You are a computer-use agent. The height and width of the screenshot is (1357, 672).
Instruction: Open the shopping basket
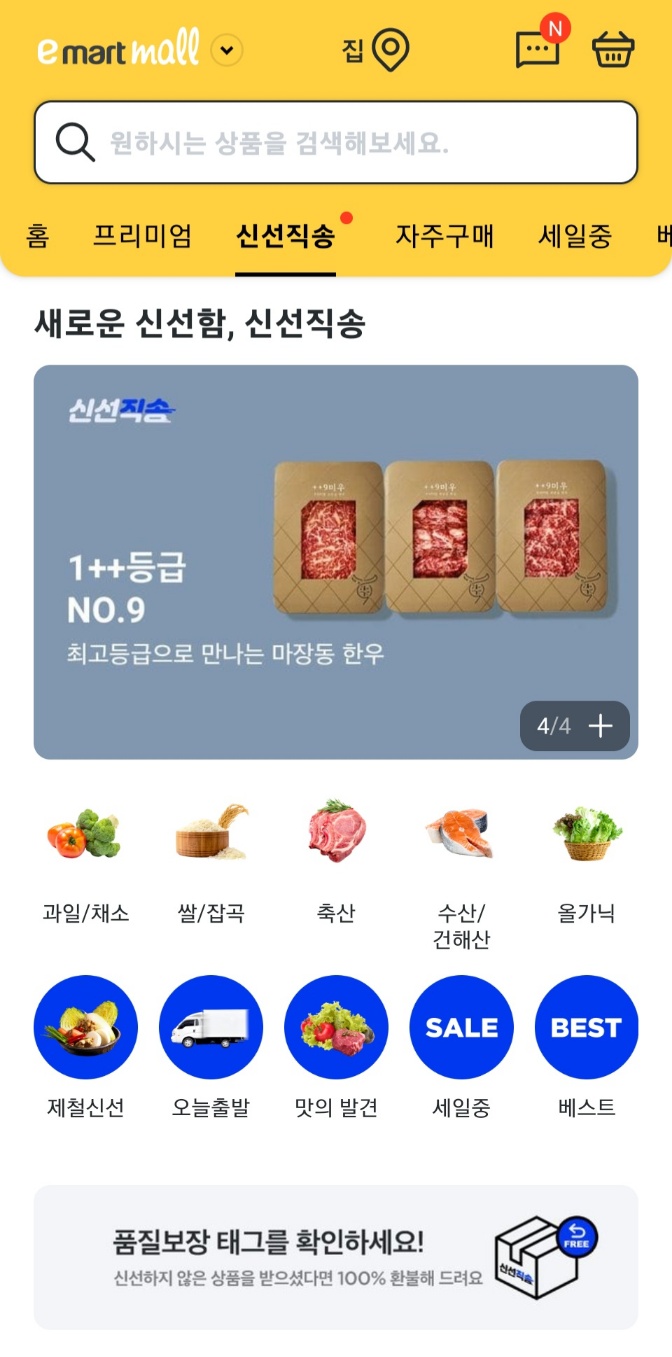[x=613, y=50]
